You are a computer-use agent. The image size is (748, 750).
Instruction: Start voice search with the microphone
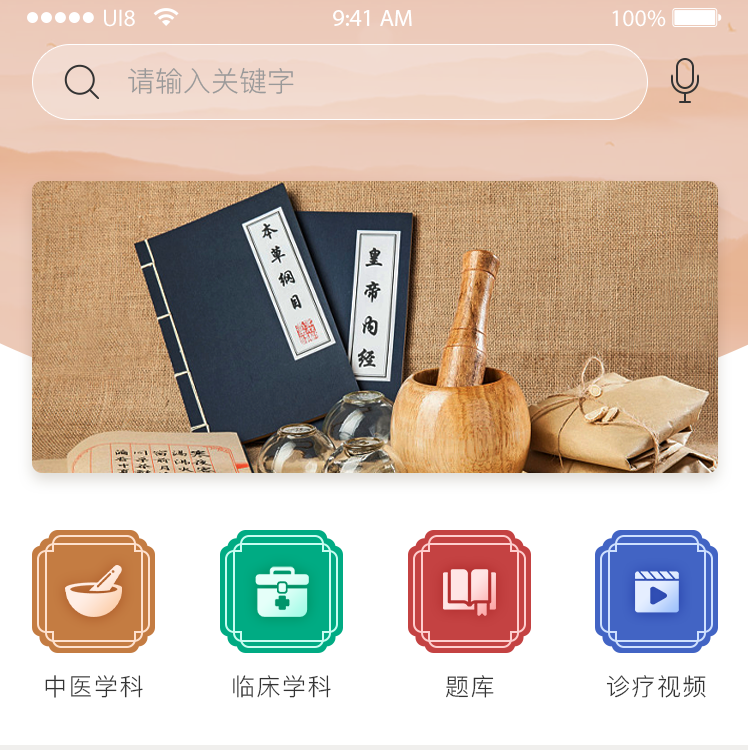[x=684, y=81]
